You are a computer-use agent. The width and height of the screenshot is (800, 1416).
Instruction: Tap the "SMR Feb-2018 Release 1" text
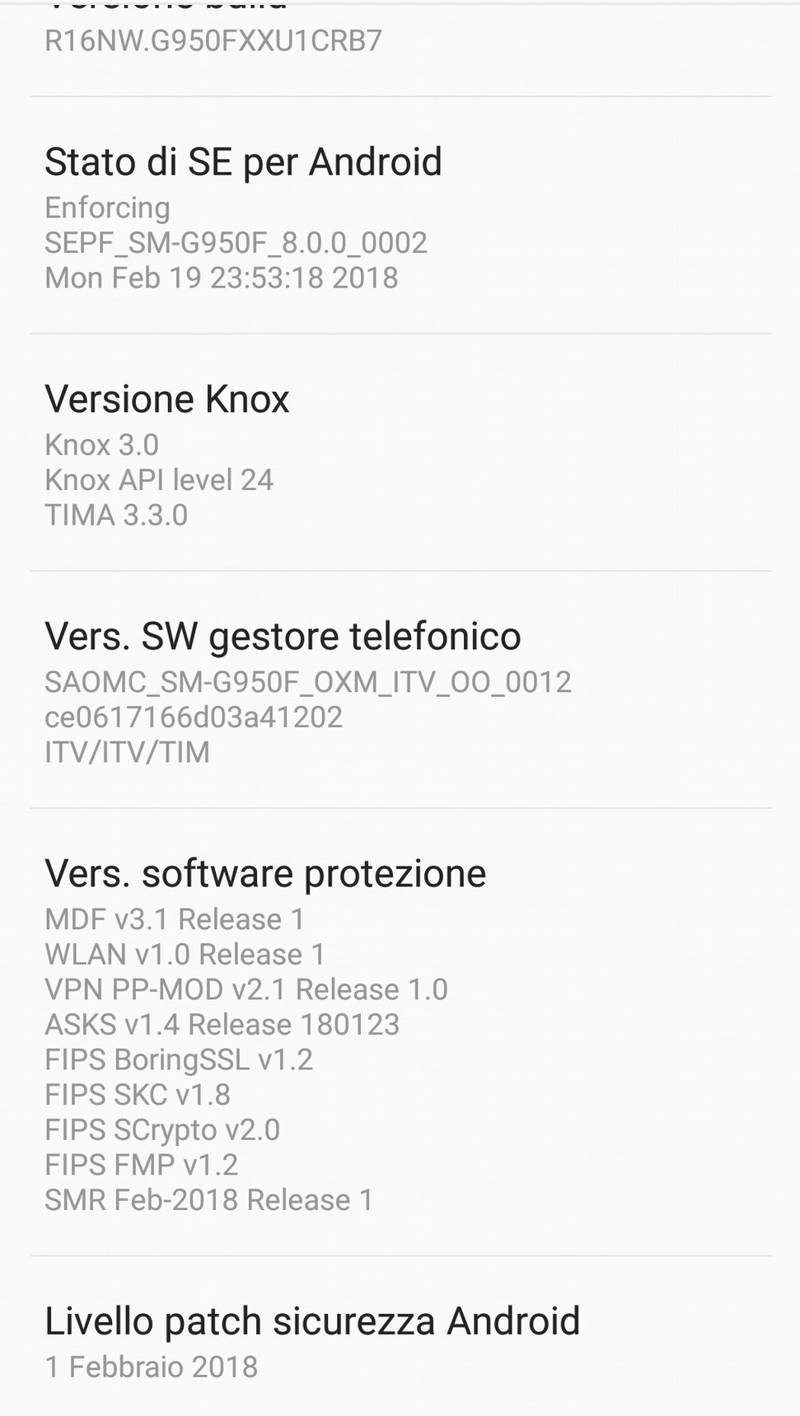[x=208, y=1199]
